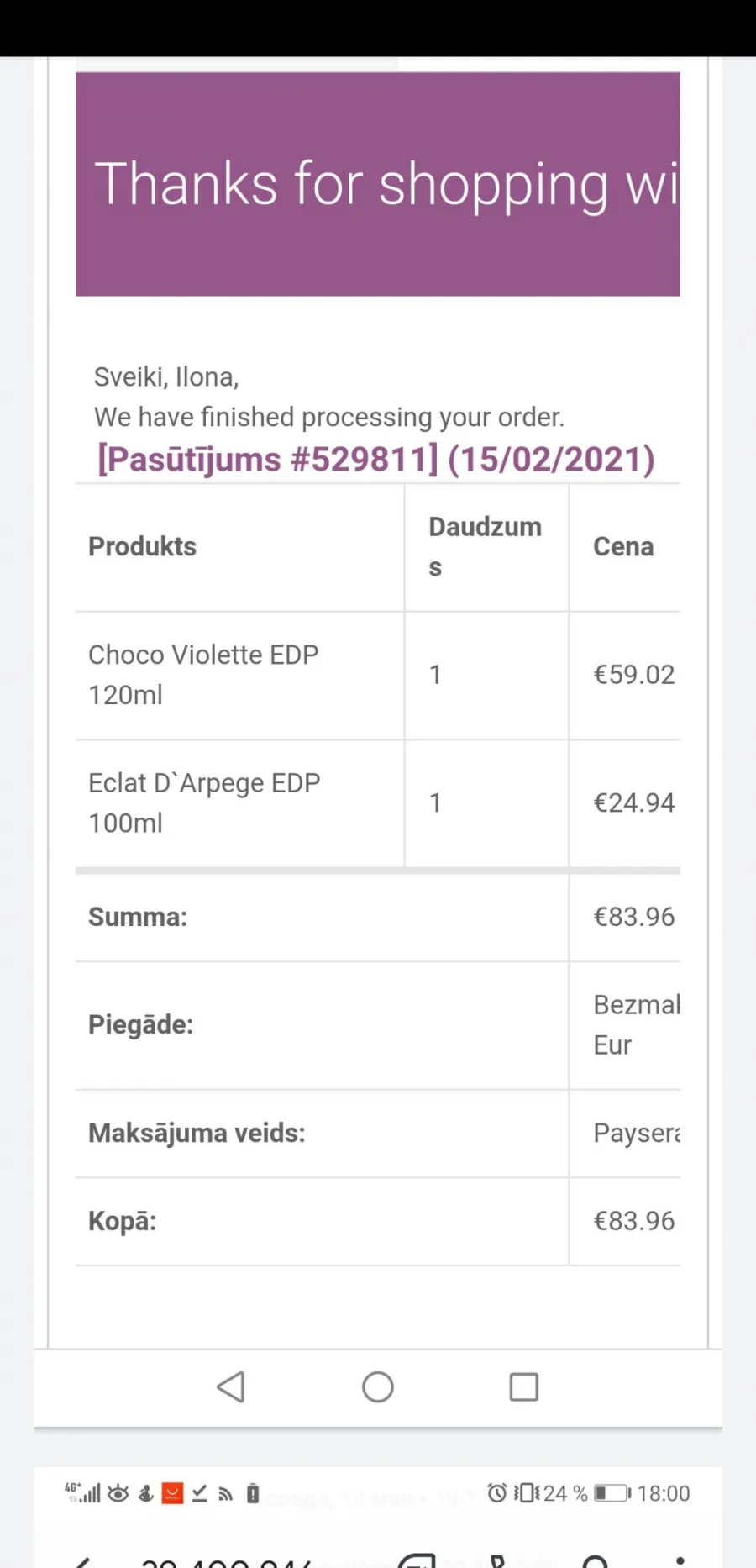This screenshot has width=756, height=1568.
Task: Go to the home screen via the circle button
Action: click(x=378, y=1387)
